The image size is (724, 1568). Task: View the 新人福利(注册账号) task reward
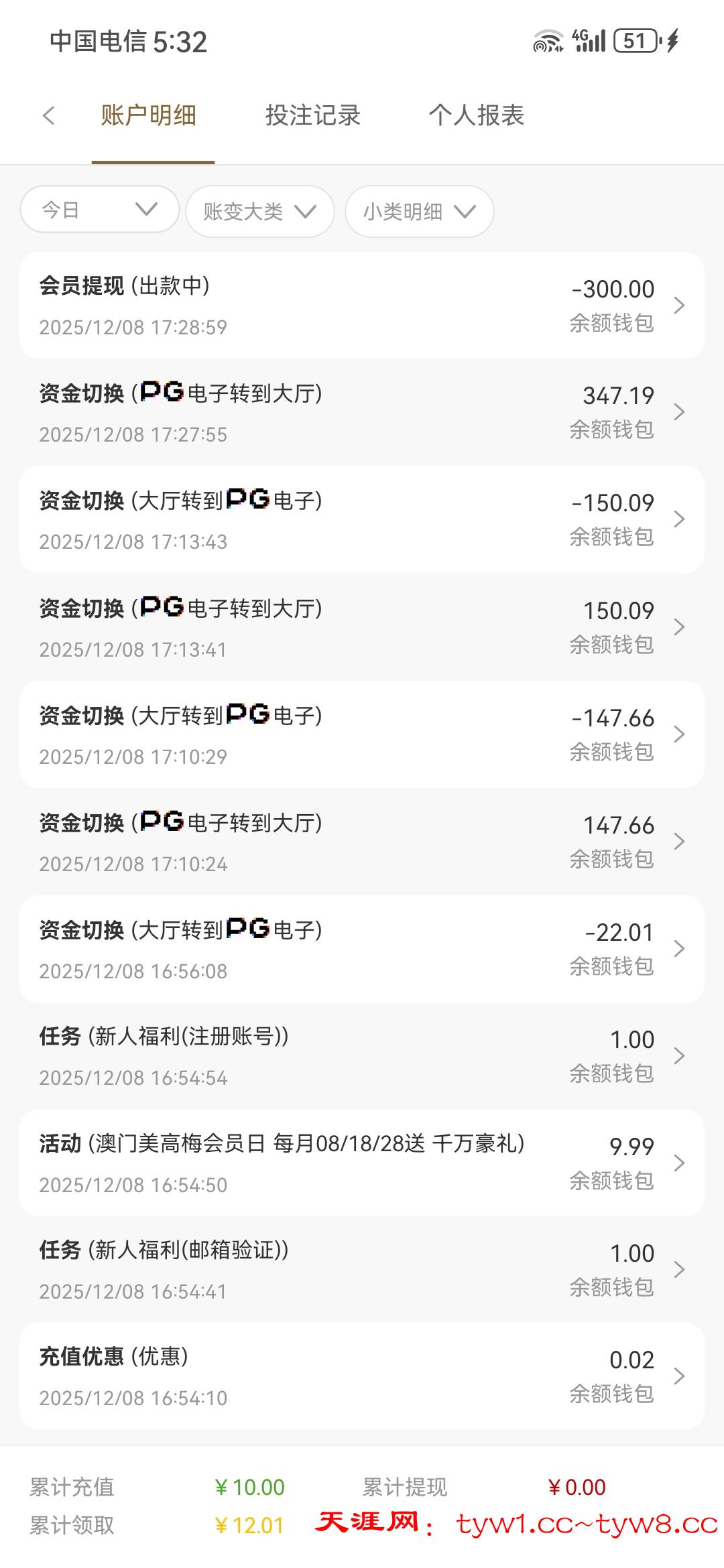(x=362, y=1056)
